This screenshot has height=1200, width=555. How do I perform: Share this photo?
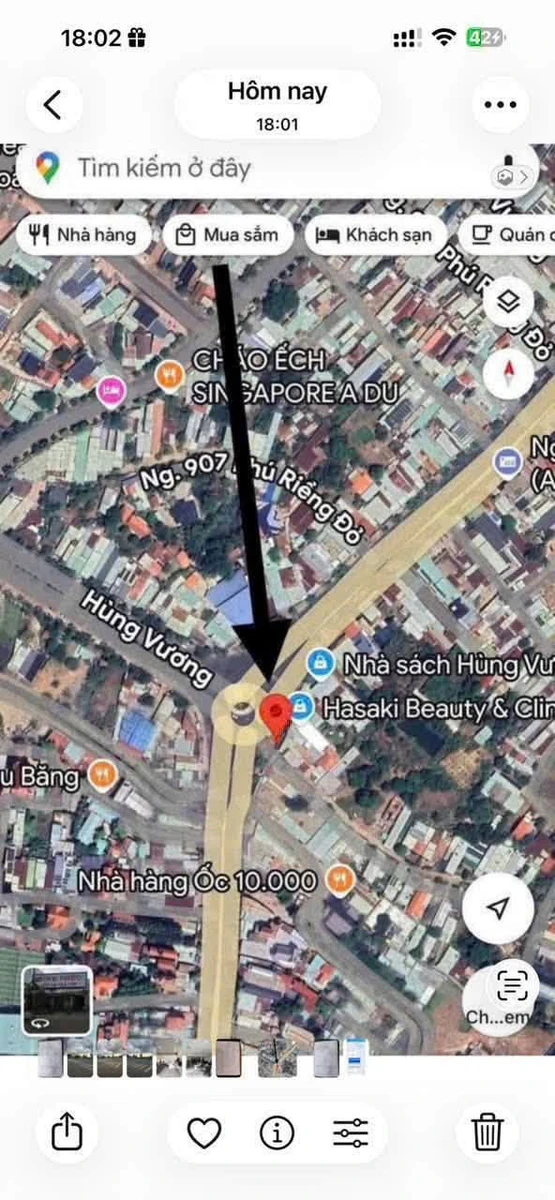point(66,1132)
